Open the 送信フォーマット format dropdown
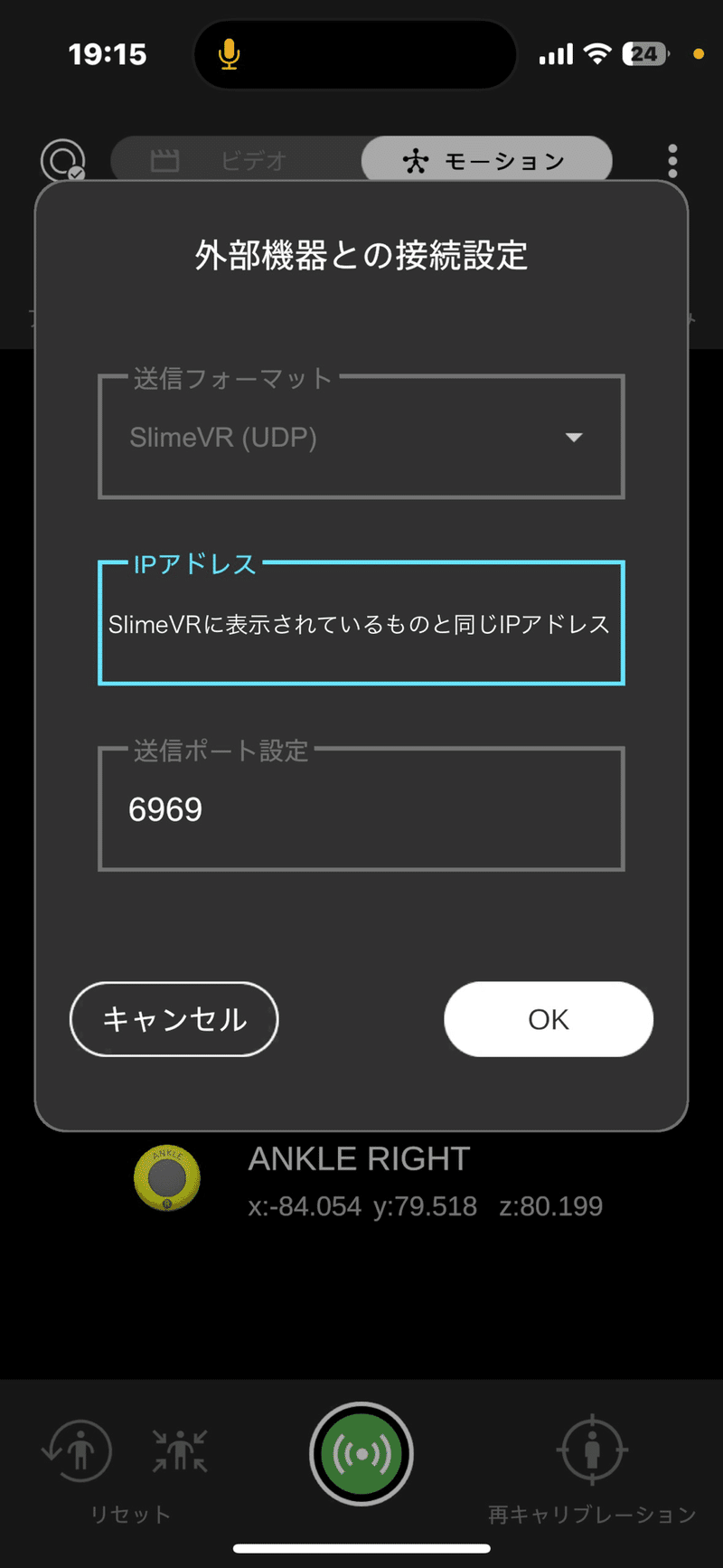Viewport: 723px width, 1568px height. pos(361,437)
